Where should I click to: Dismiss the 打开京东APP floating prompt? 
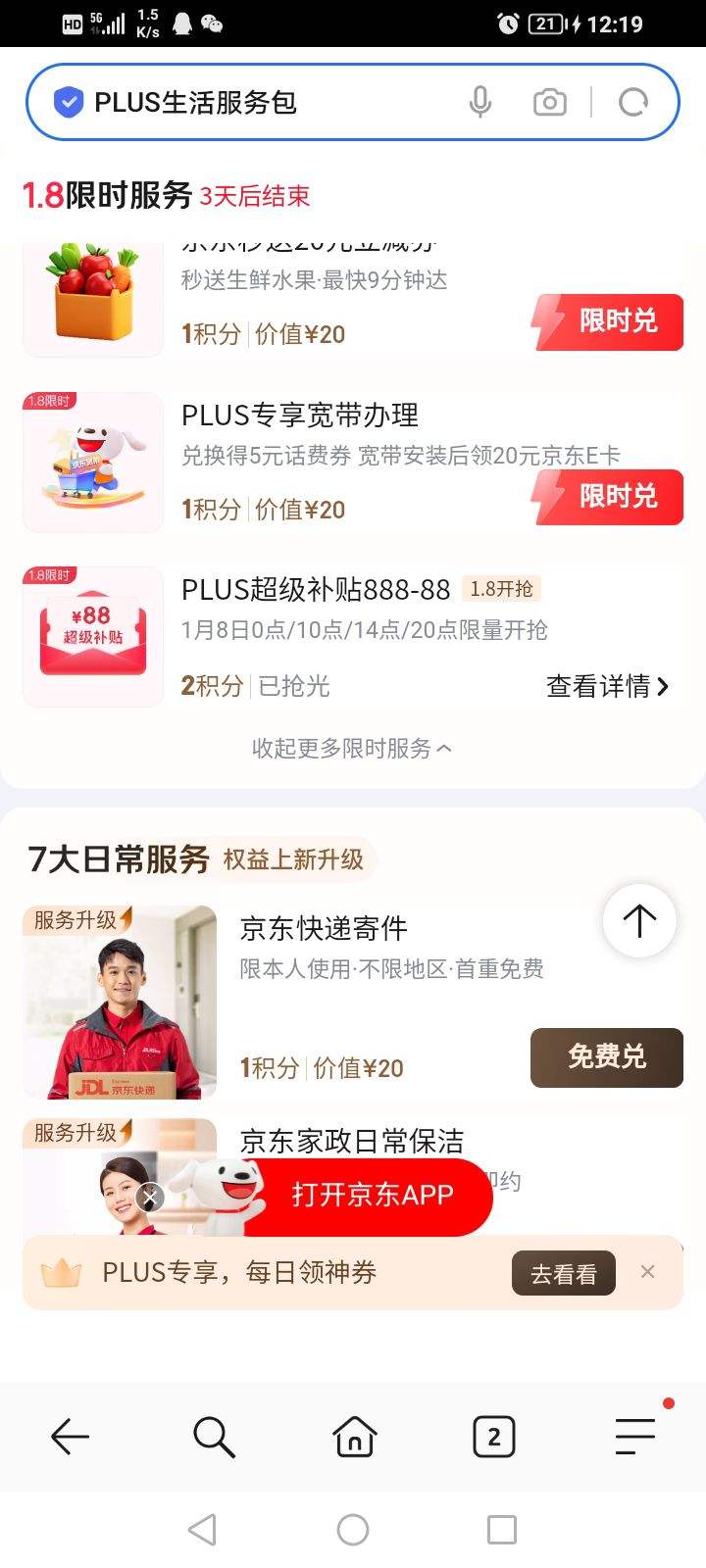point(150,1197)
